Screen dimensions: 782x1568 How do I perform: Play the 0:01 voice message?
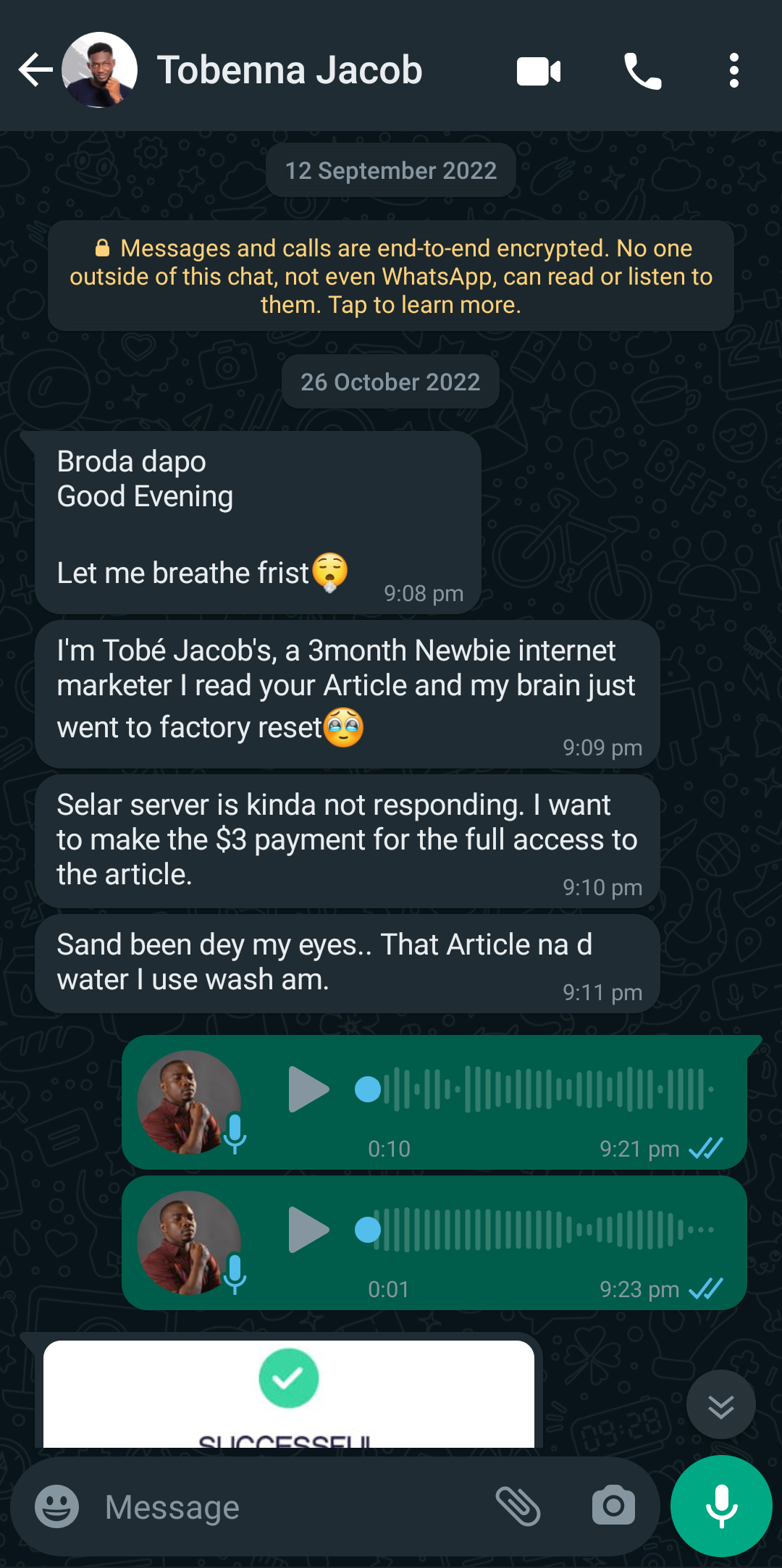coord(308,1230)
